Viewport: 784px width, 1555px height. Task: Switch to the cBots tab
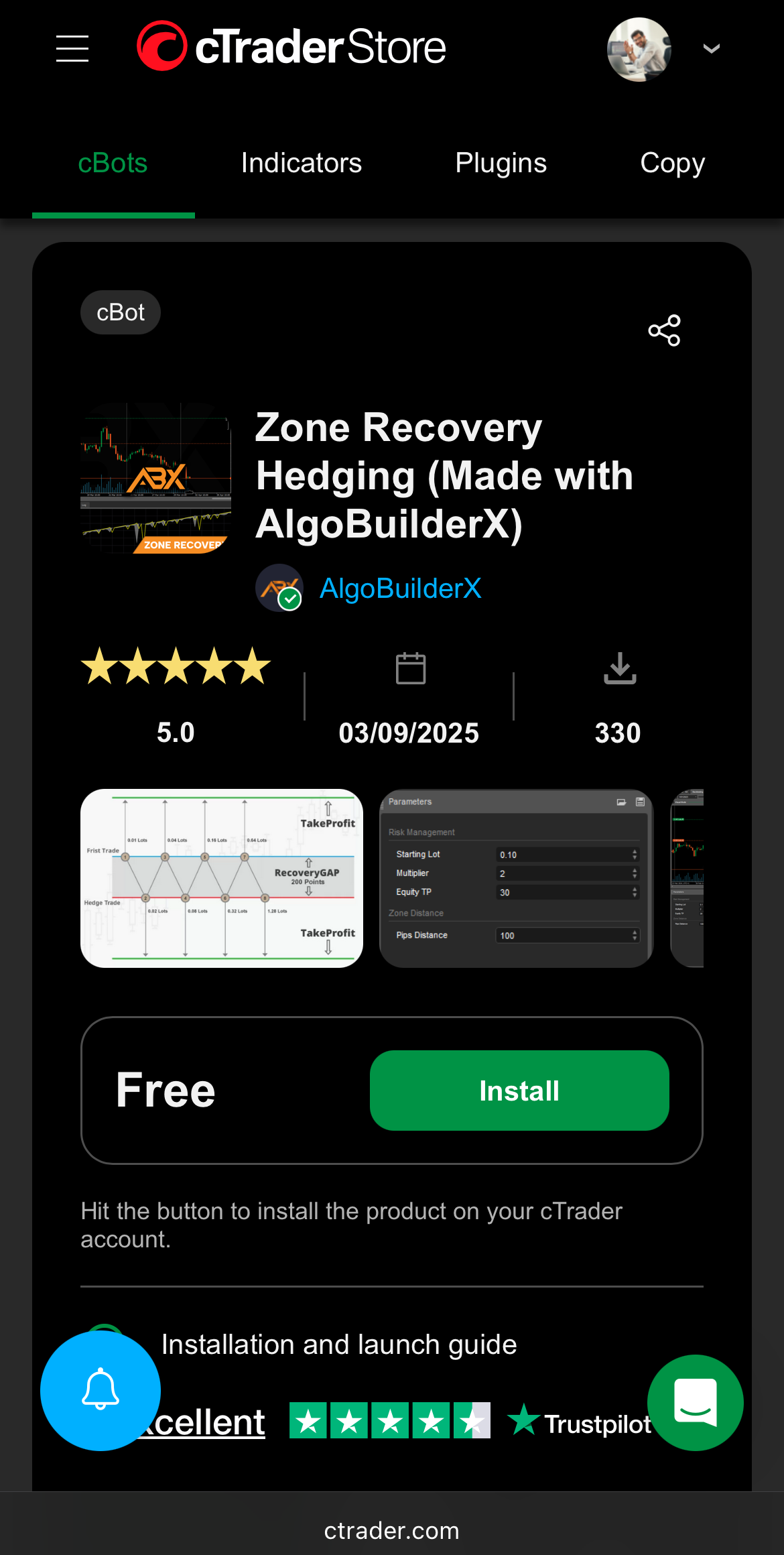(113, 164)
